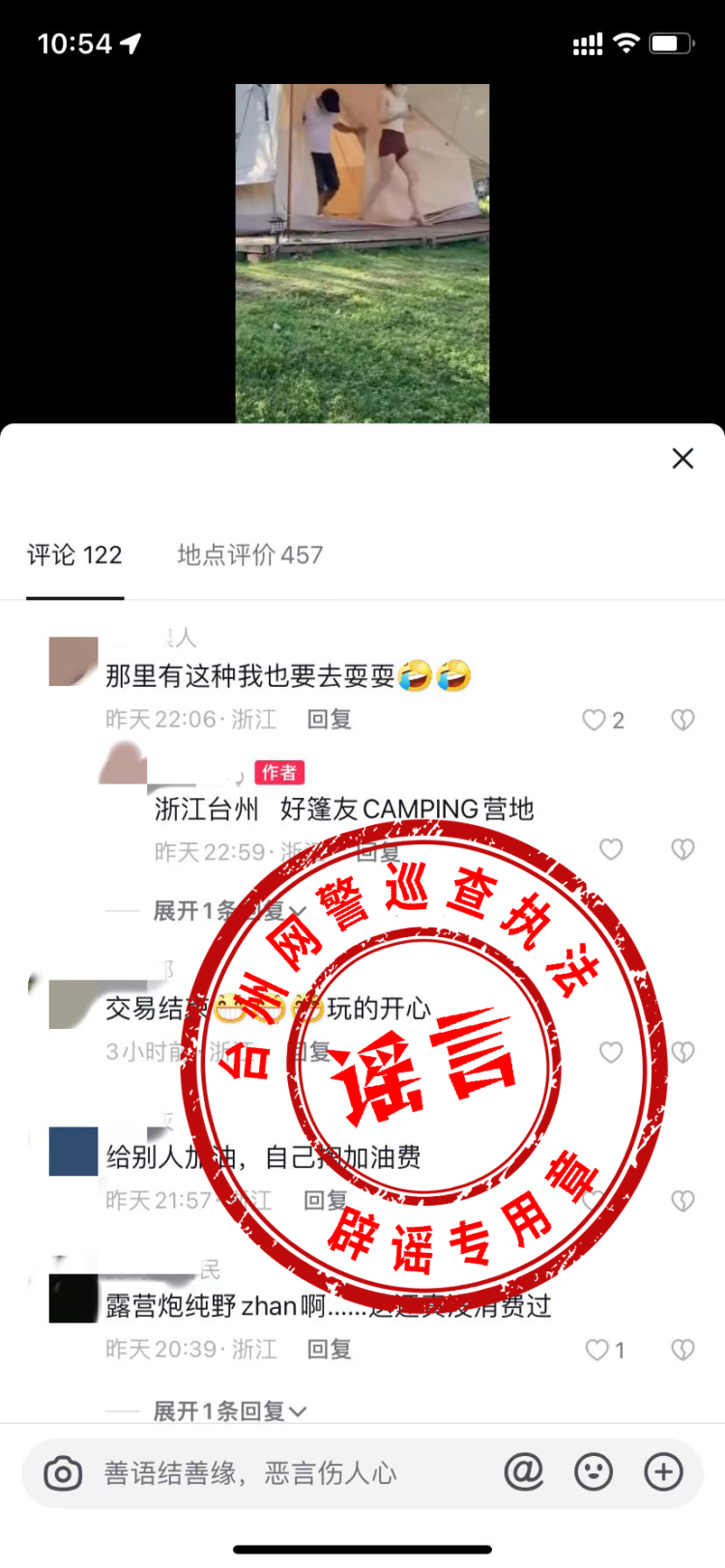Dislike the 露营炮纯野 zhan comment
Image resolution: width=725 pixels, height=1568 pixels.
682,1350
